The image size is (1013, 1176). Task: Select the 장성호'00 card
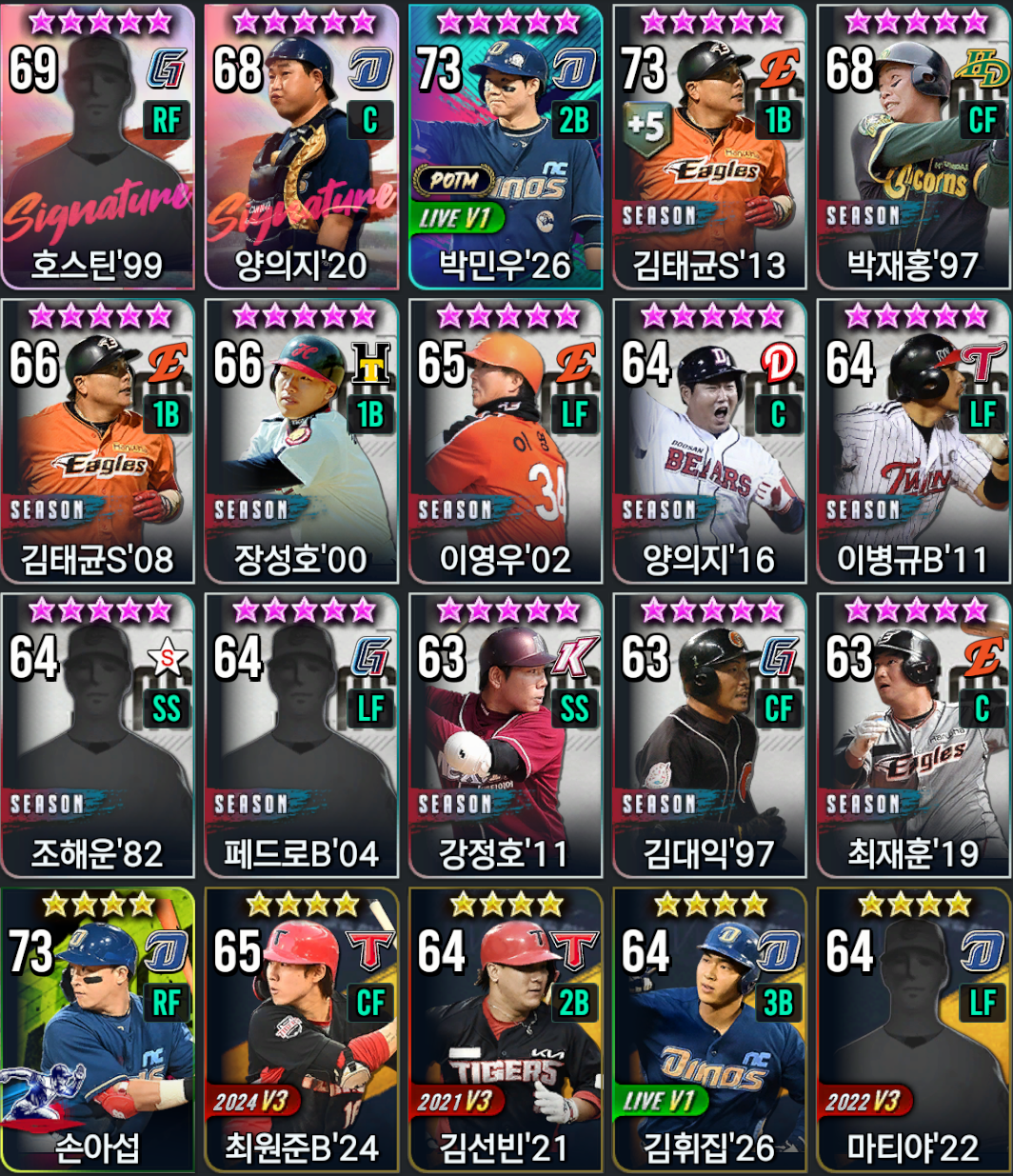click(x=301, y=442)
